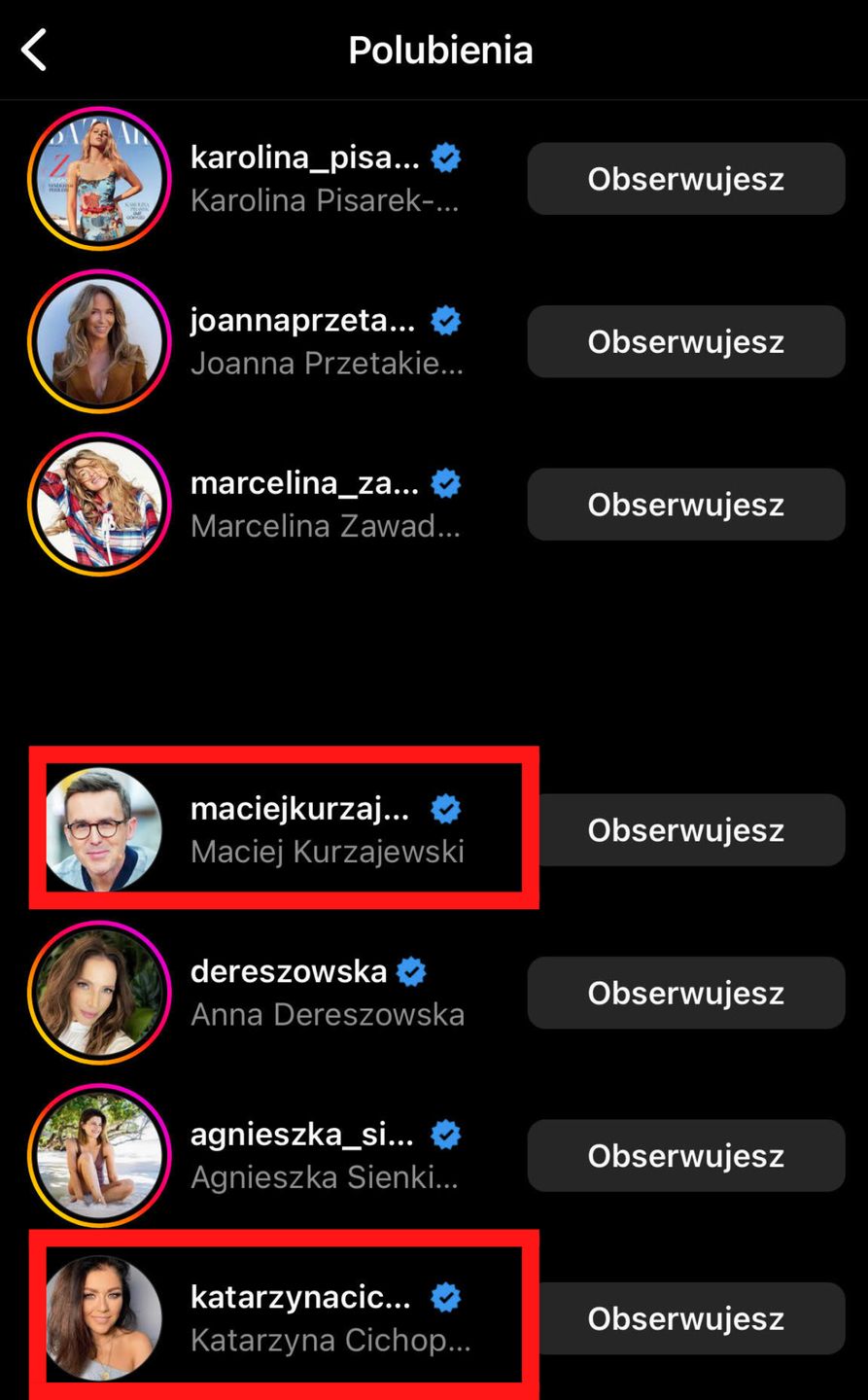Open Anna Dereszowska's profile

pyautogui.click(x=304, y=992)
